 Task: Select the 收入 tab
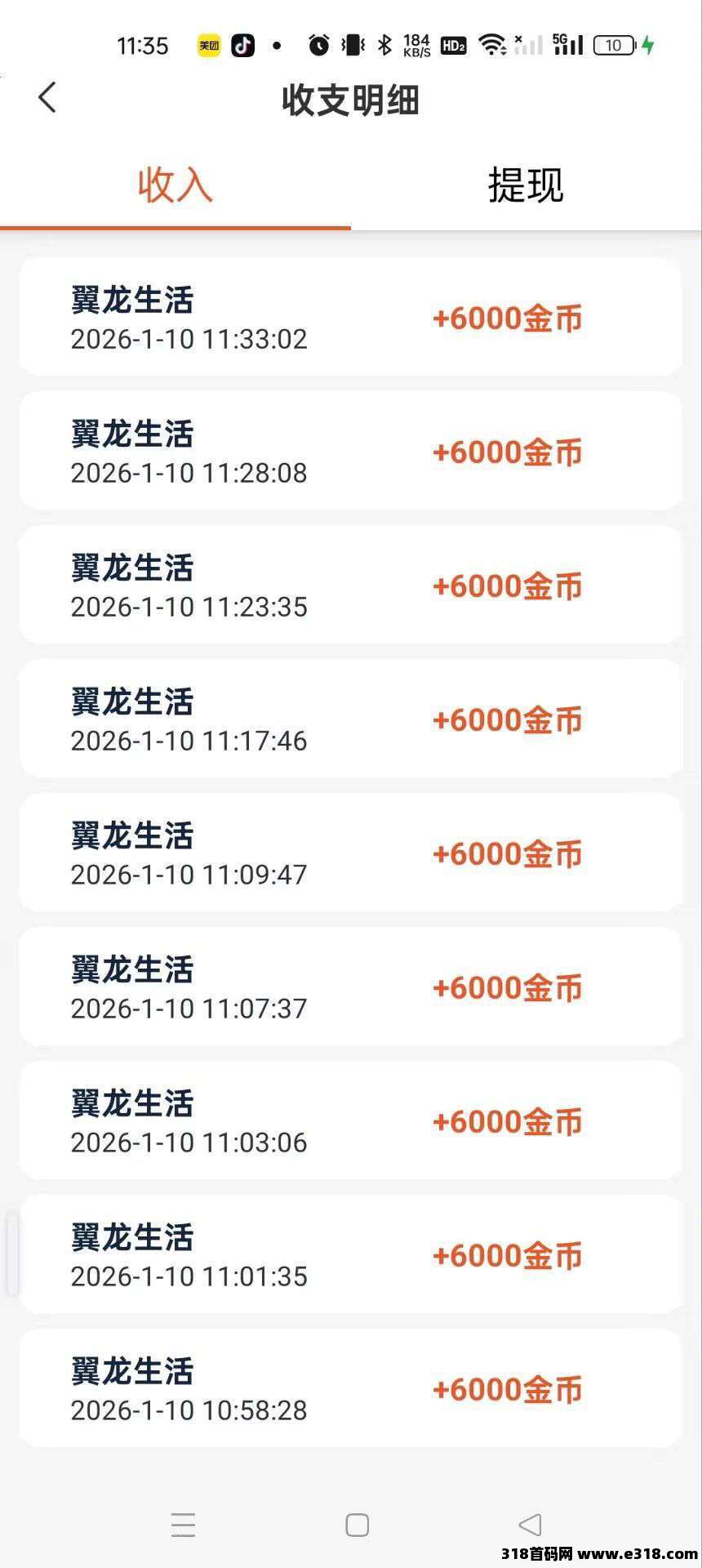[x=175, y=185]
